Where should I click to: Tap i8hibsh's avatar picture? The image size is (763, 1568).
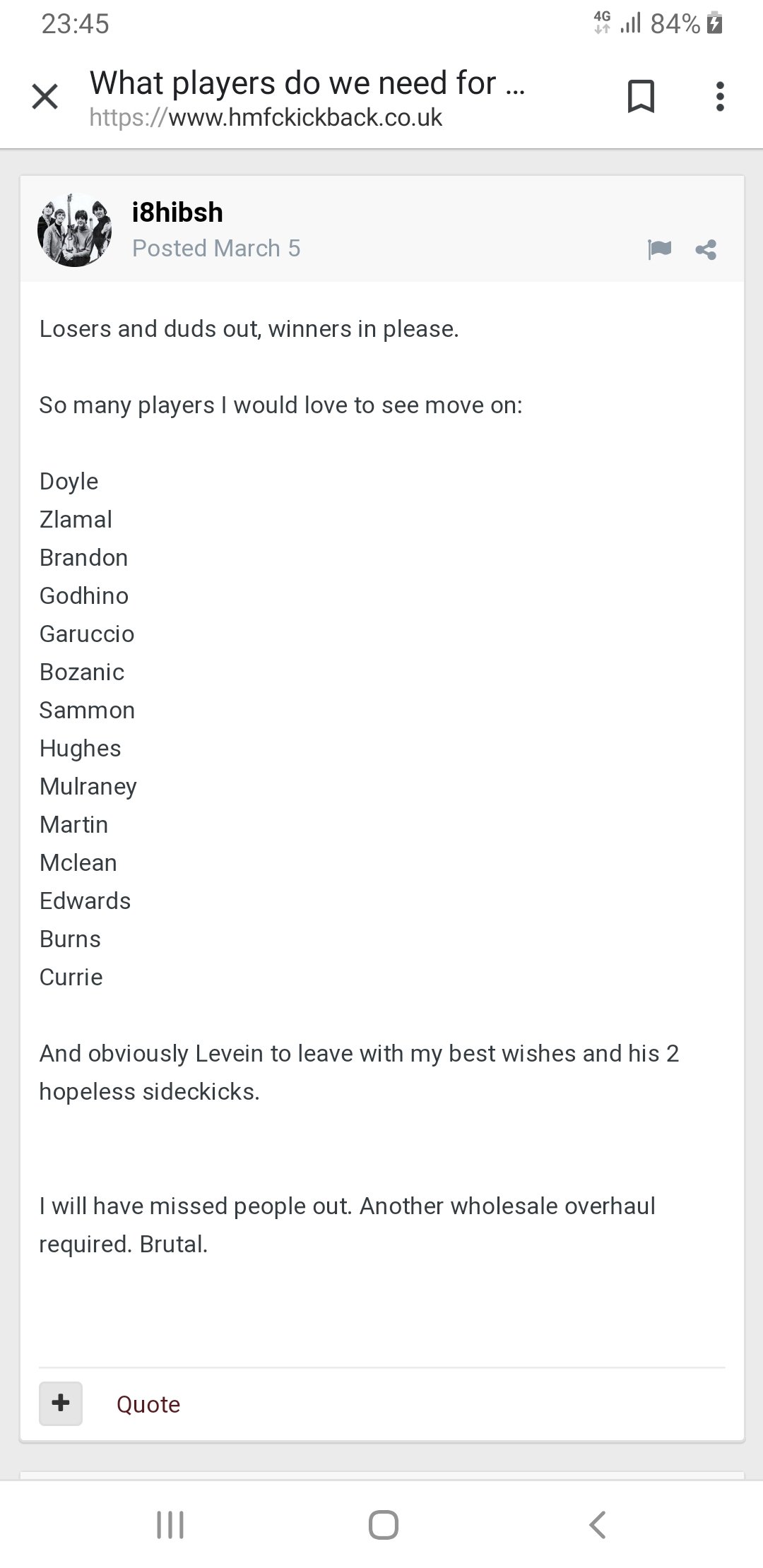click(75, 230)
